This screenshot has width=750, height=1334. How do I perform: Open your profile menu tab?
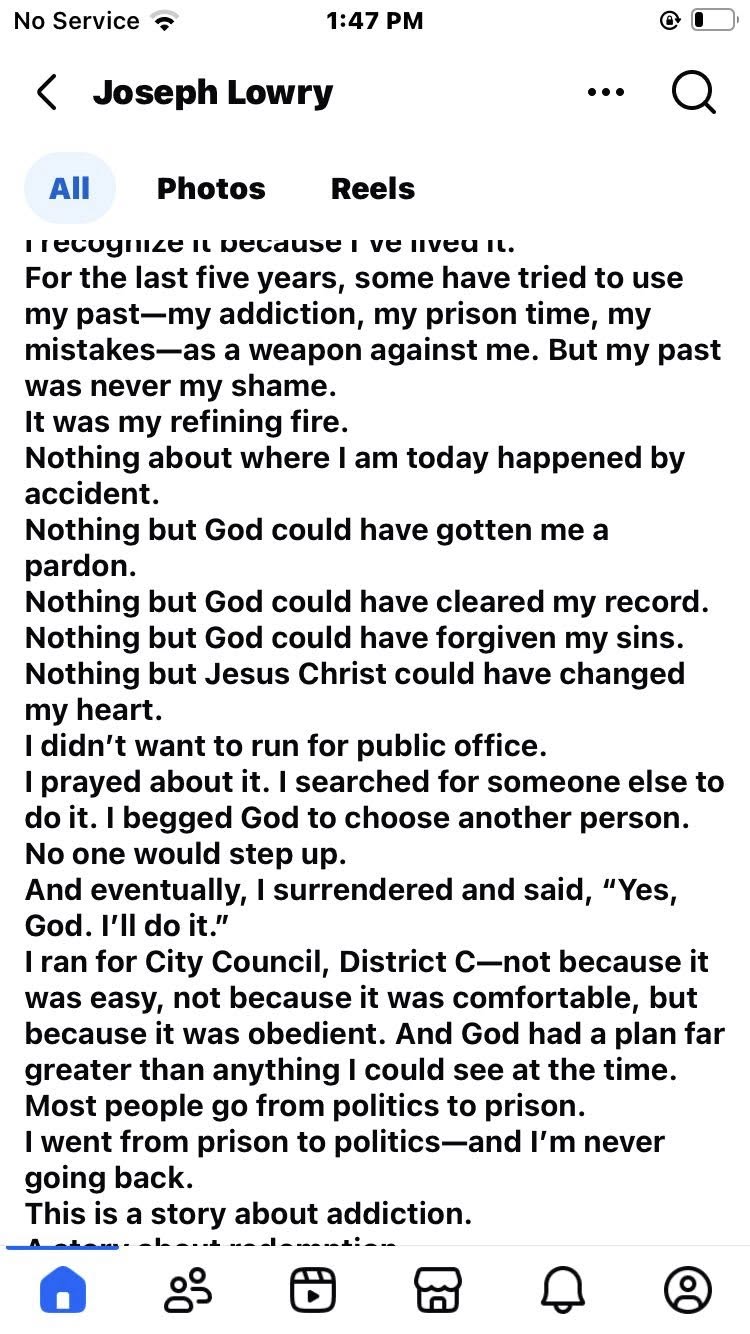(688, 1290)
